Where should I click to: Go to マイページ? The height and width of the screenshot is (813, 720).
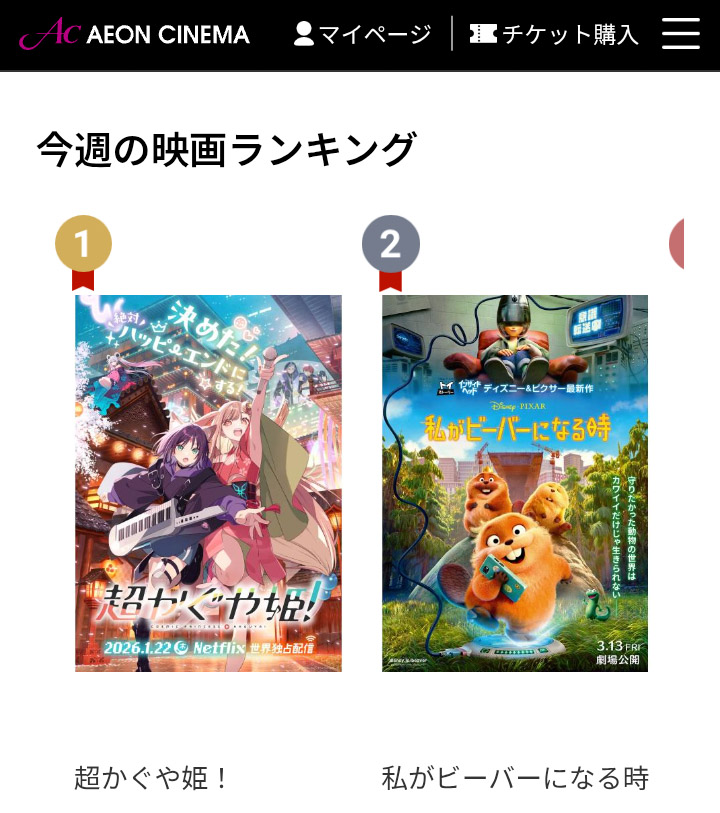tap(362, 35)
